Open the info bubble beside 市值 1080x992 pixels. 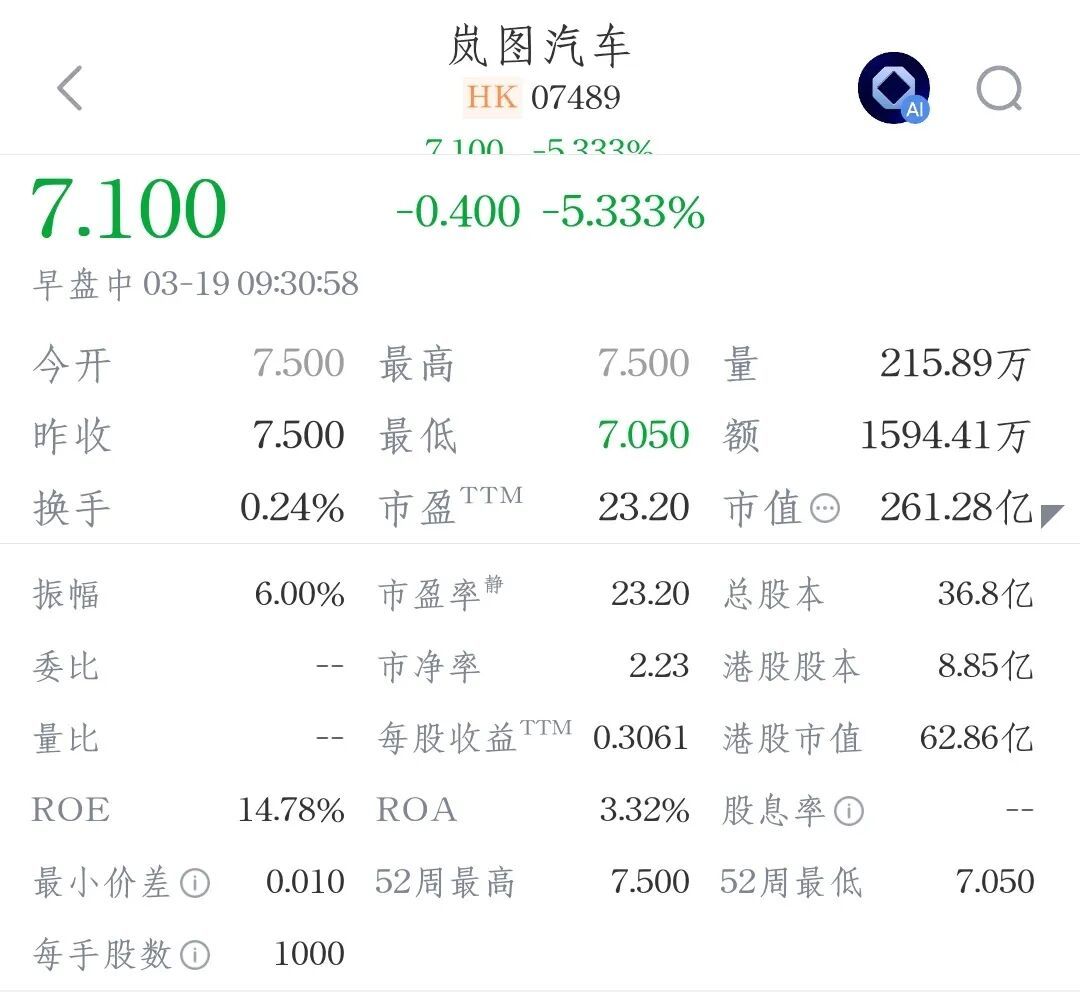pos(825,509)
